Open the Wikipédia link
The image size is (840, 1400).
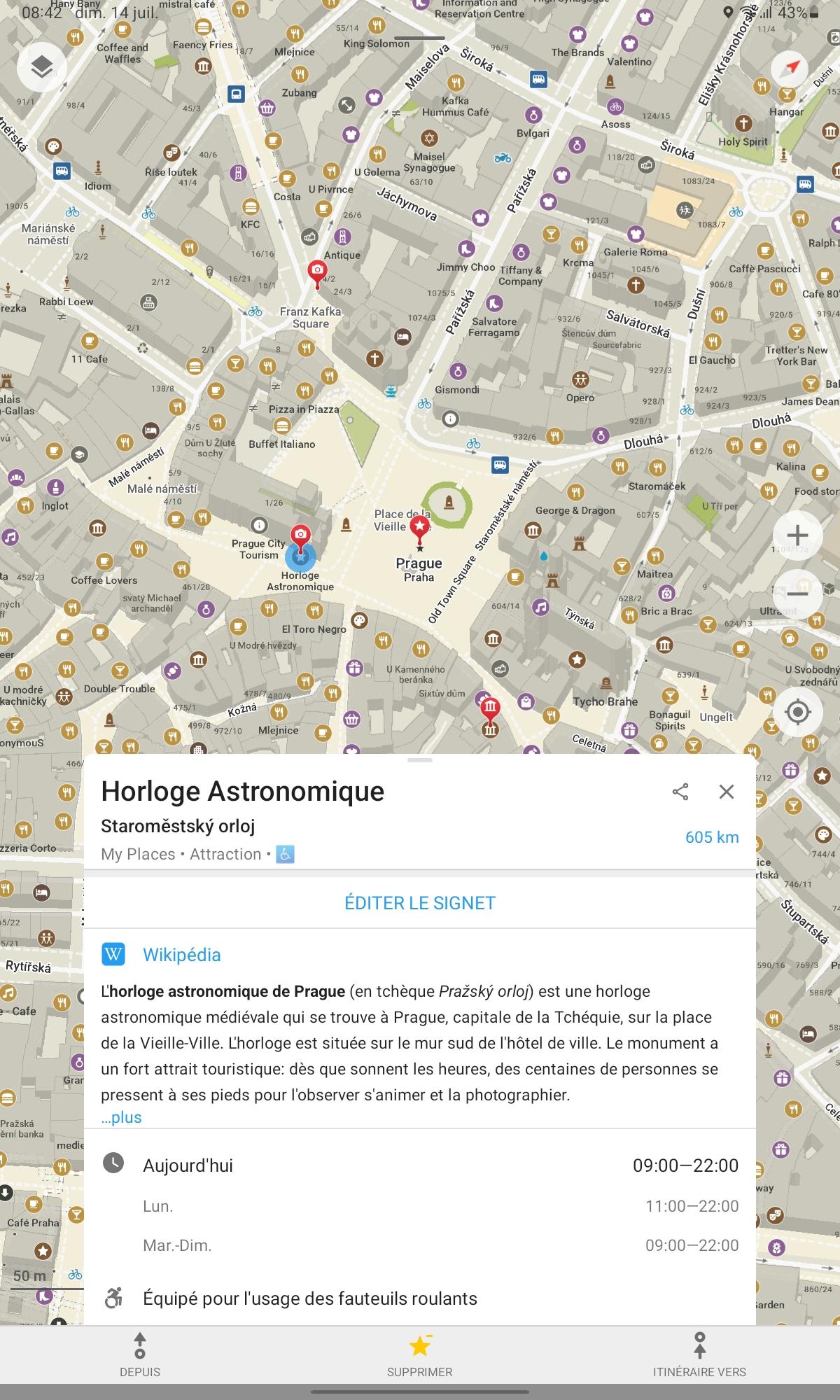click(x=181, y=955)
